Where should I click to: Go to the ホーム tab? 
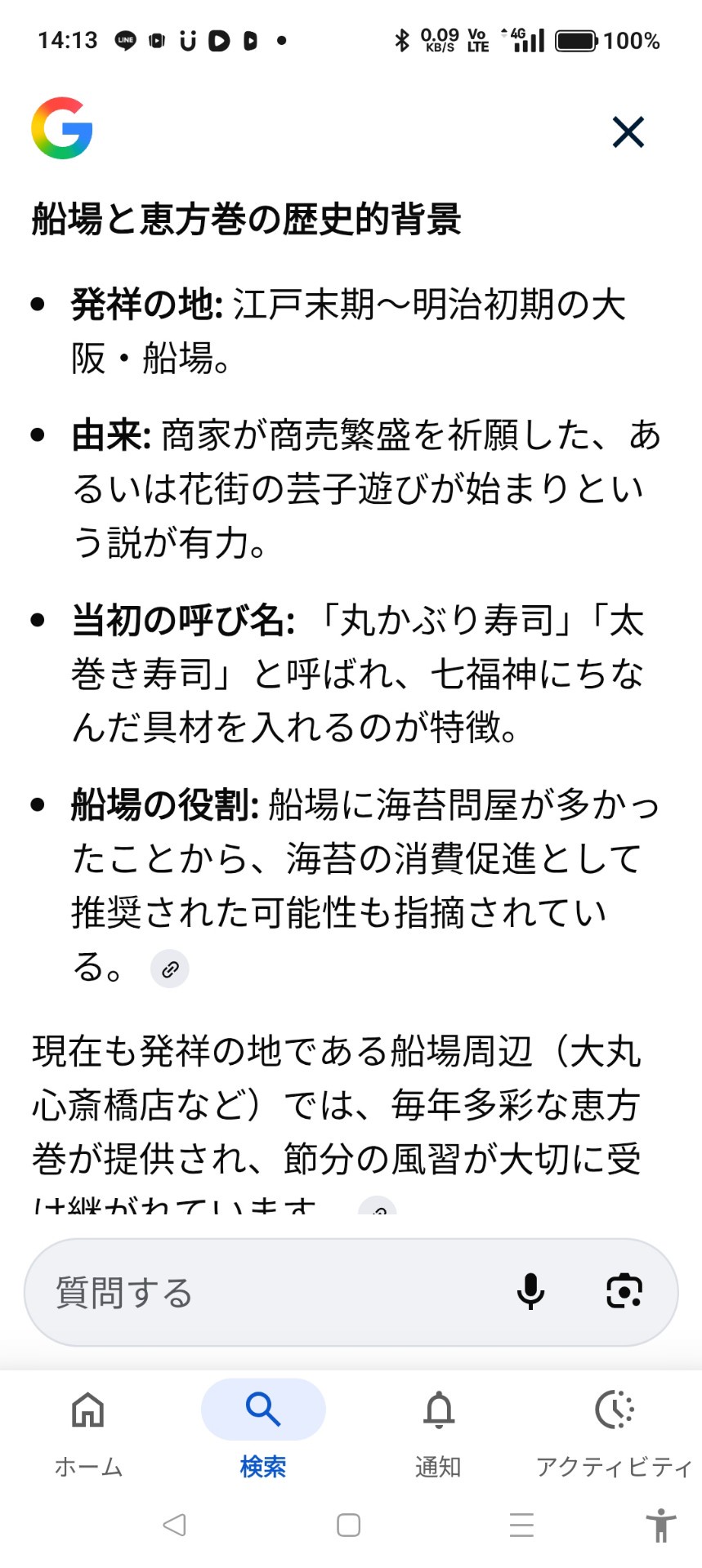pyautogui.click(x=88, y=1431)
